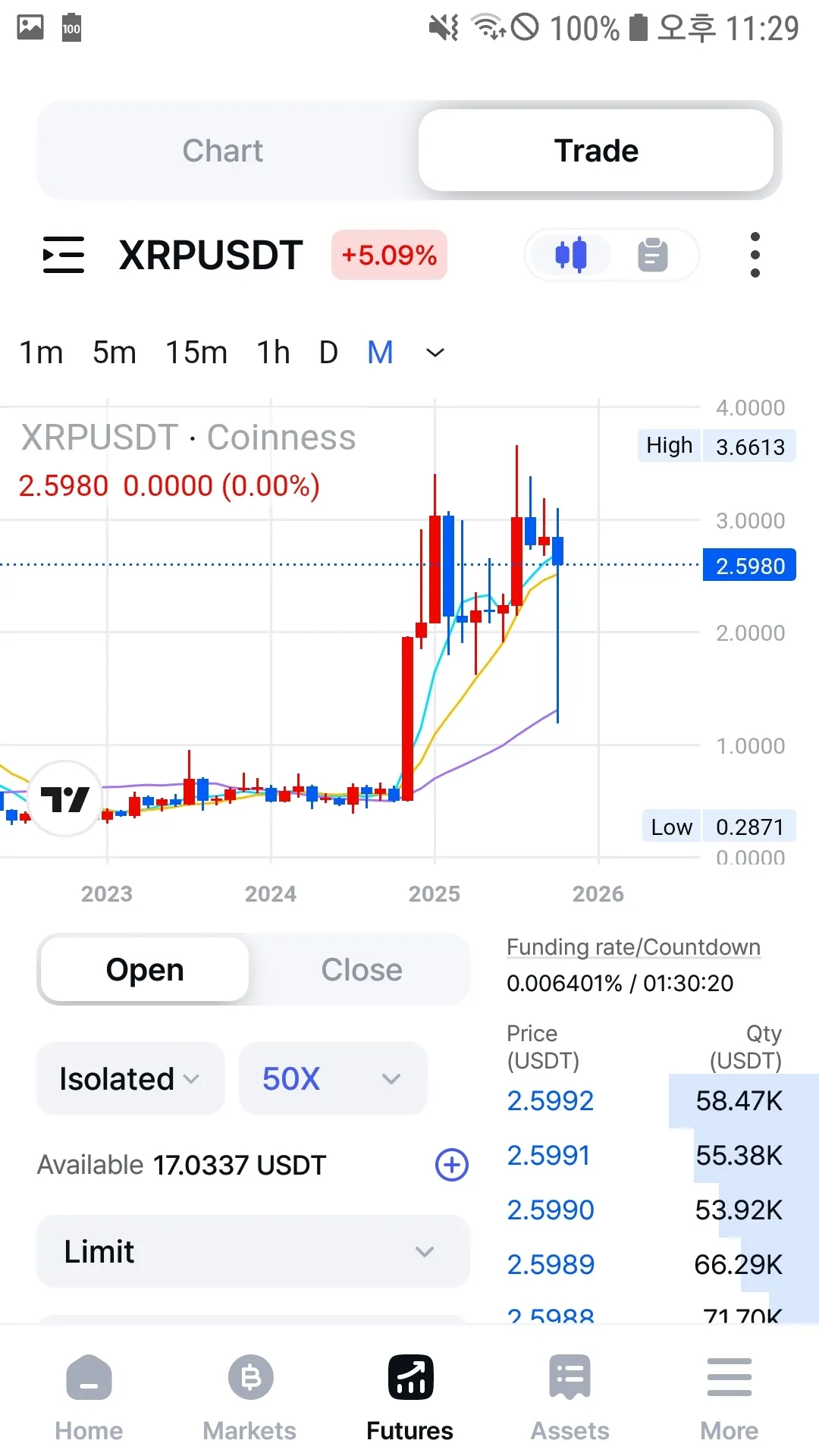The height and width of the screenshot is (1456, 819).
Task: Select the 1m timeframe
Action: click(x=41, y=353)
